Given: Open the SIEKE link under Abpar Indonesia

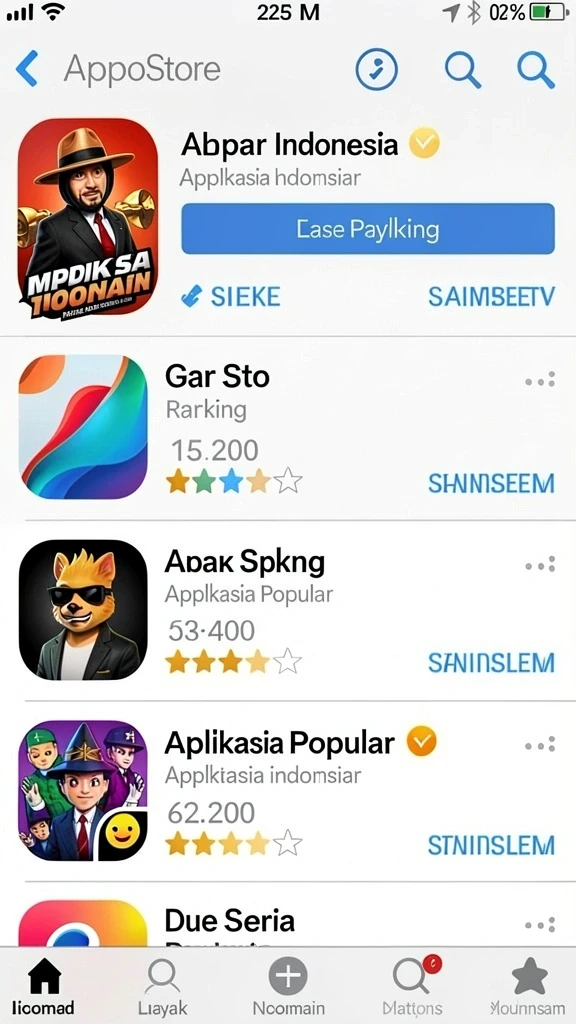Looking at the screenshot, I should point(231,297).
